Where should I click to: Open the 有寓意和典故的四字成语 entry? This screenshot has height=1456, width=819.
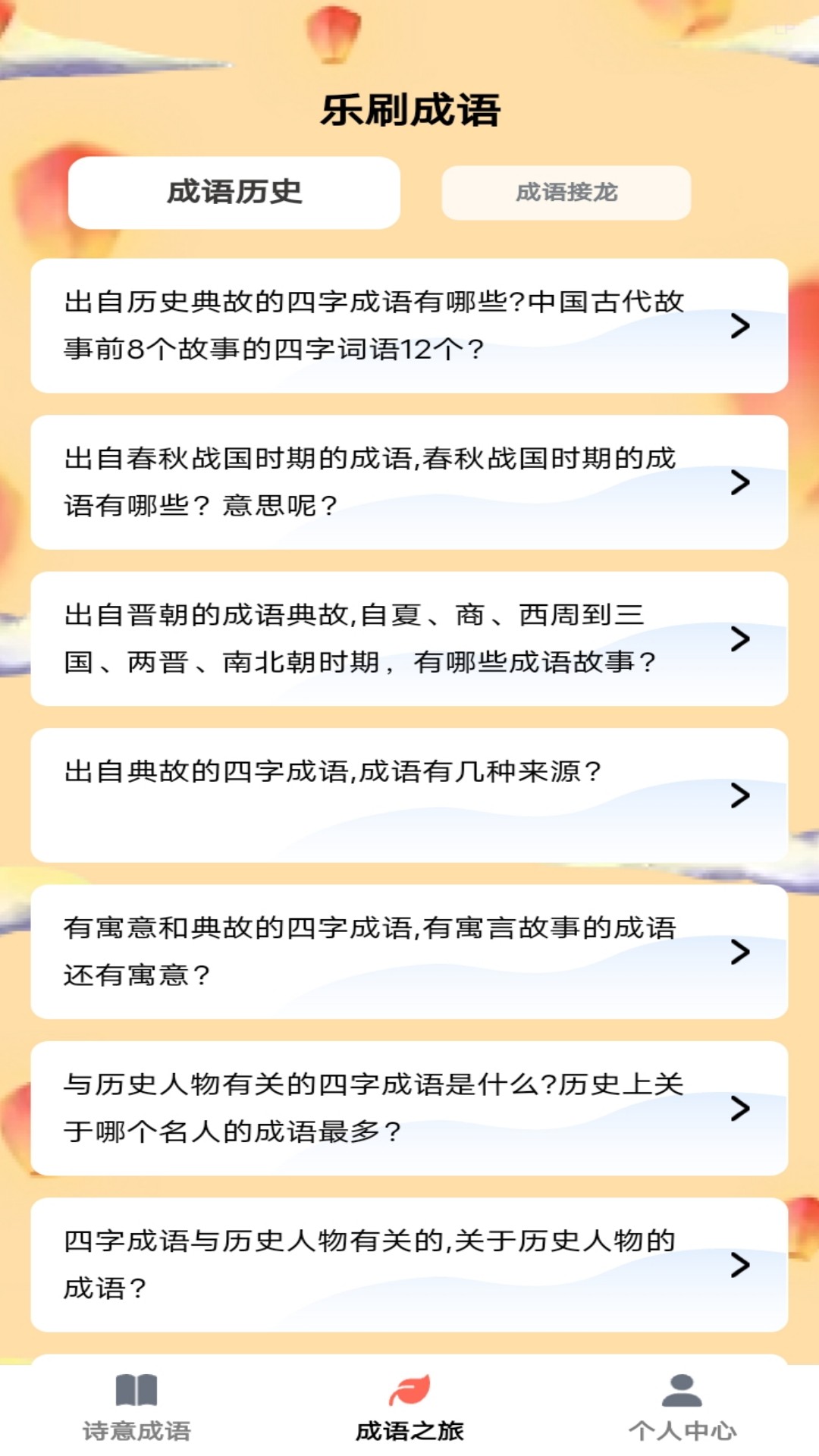pyautogui.click(x=409, y=952)
